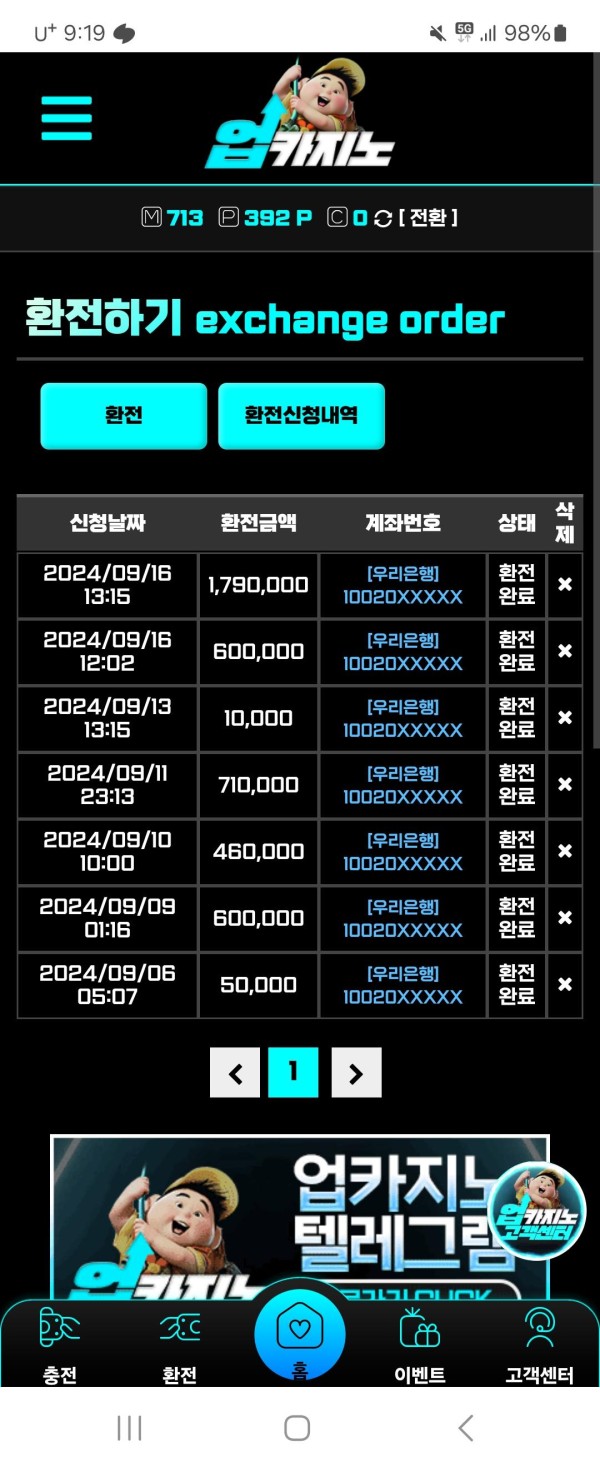This screenshot has height=1467, width=600.
Task: Go to the 이벤트 tab
Action: point(419,1346)
